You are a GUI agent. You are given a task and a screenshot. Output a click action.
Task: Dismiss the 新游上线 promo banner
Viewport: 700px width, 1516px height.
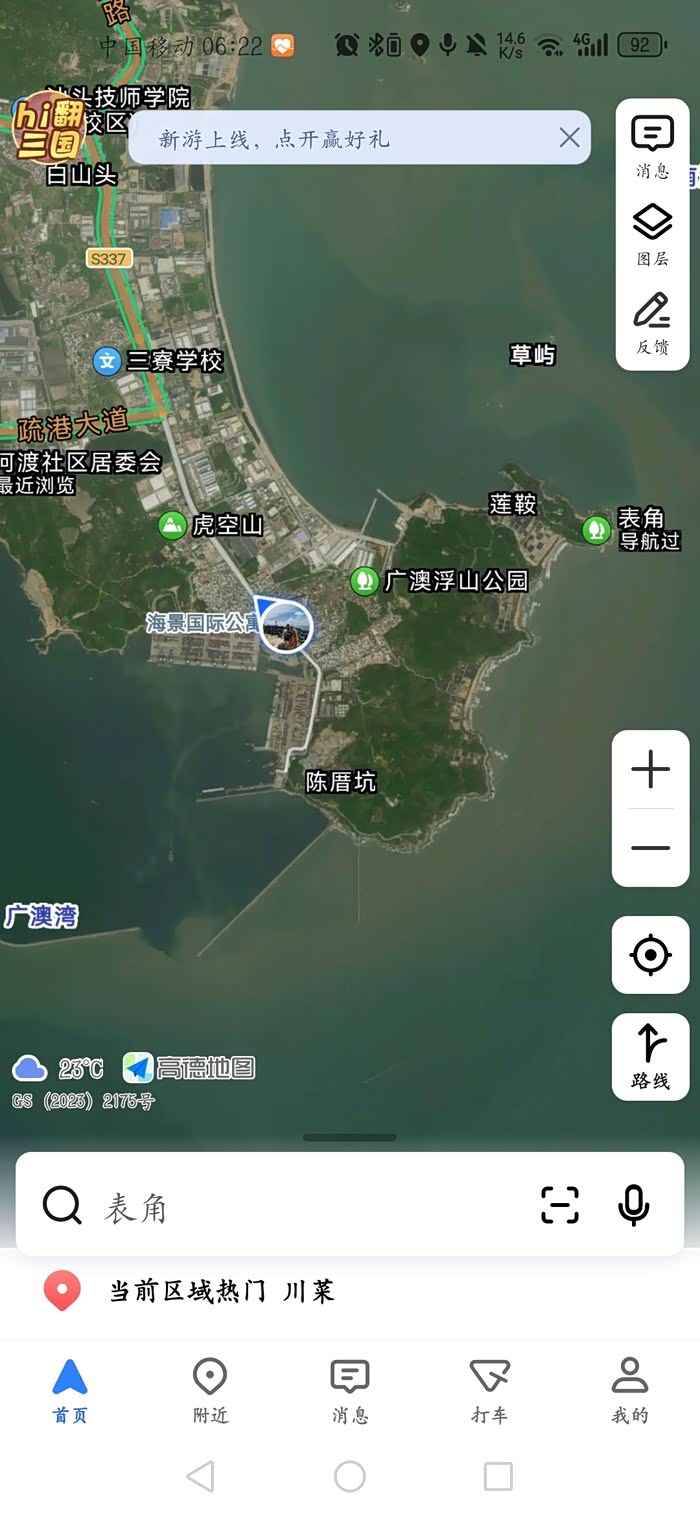pyautogui.click(x=569, y=138)
